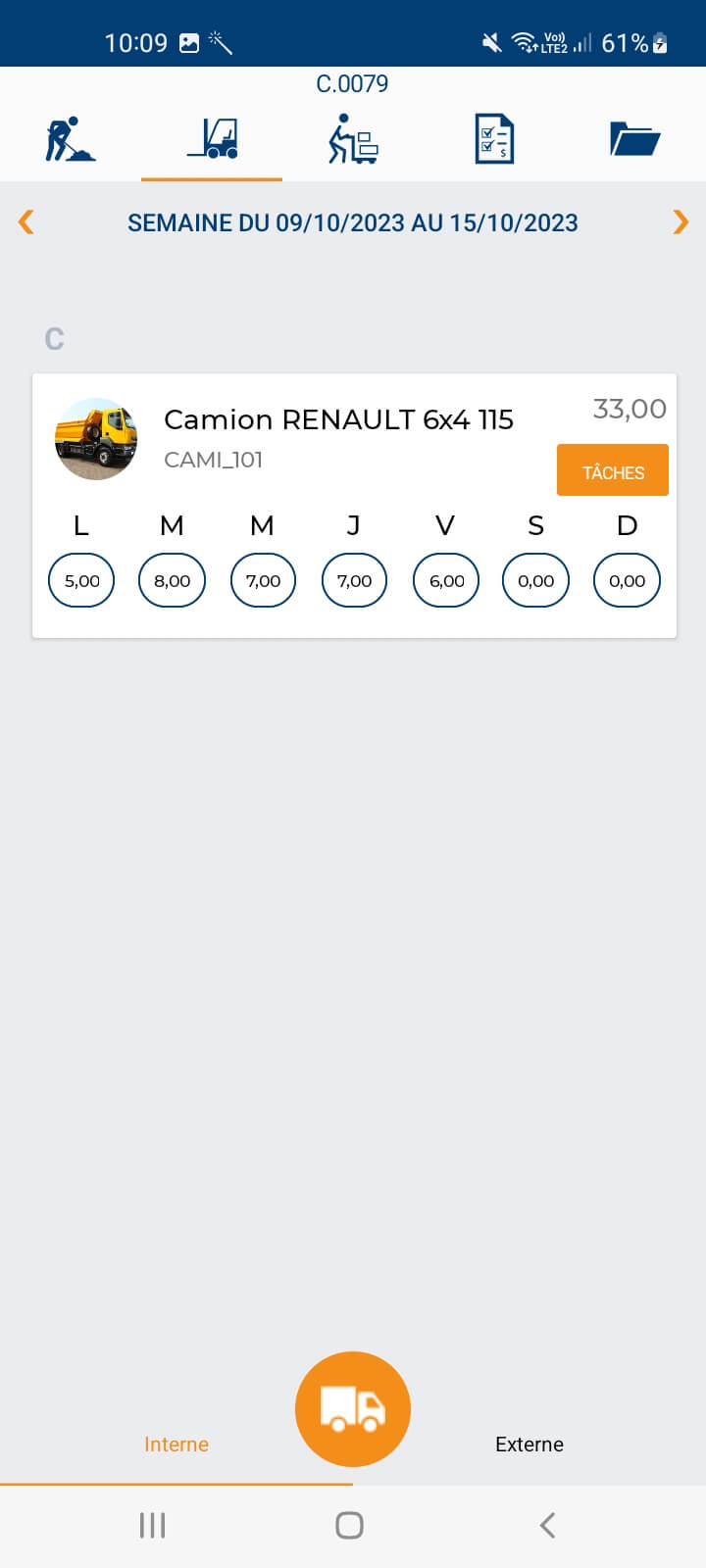Image resolution: width=706 pixels, height=1568 pixels.
Task: Edit Friday hours showing 6,00
Action: click(446, 580)
